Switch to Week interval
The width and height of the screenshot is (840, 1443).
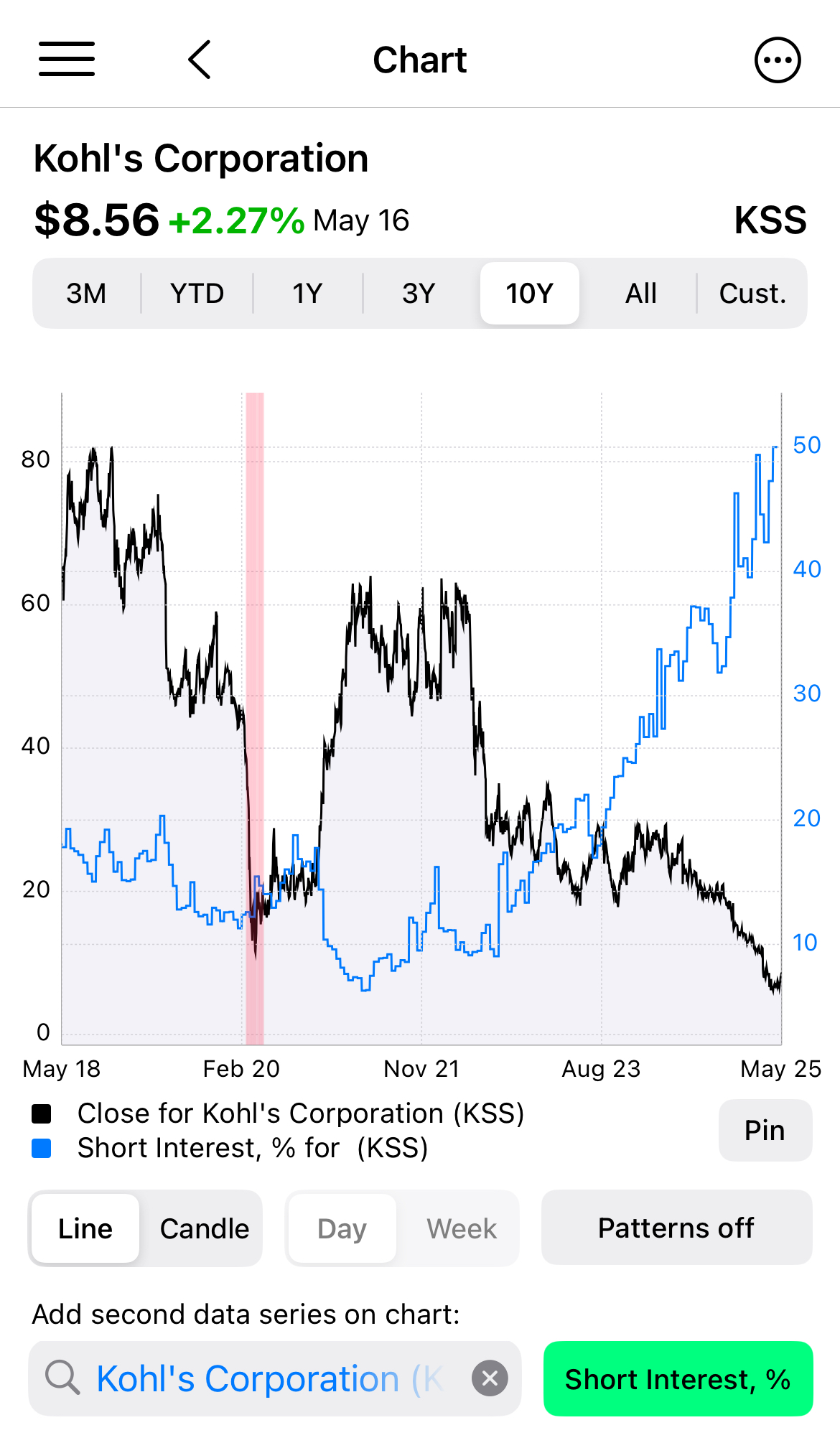point(461,1228)
